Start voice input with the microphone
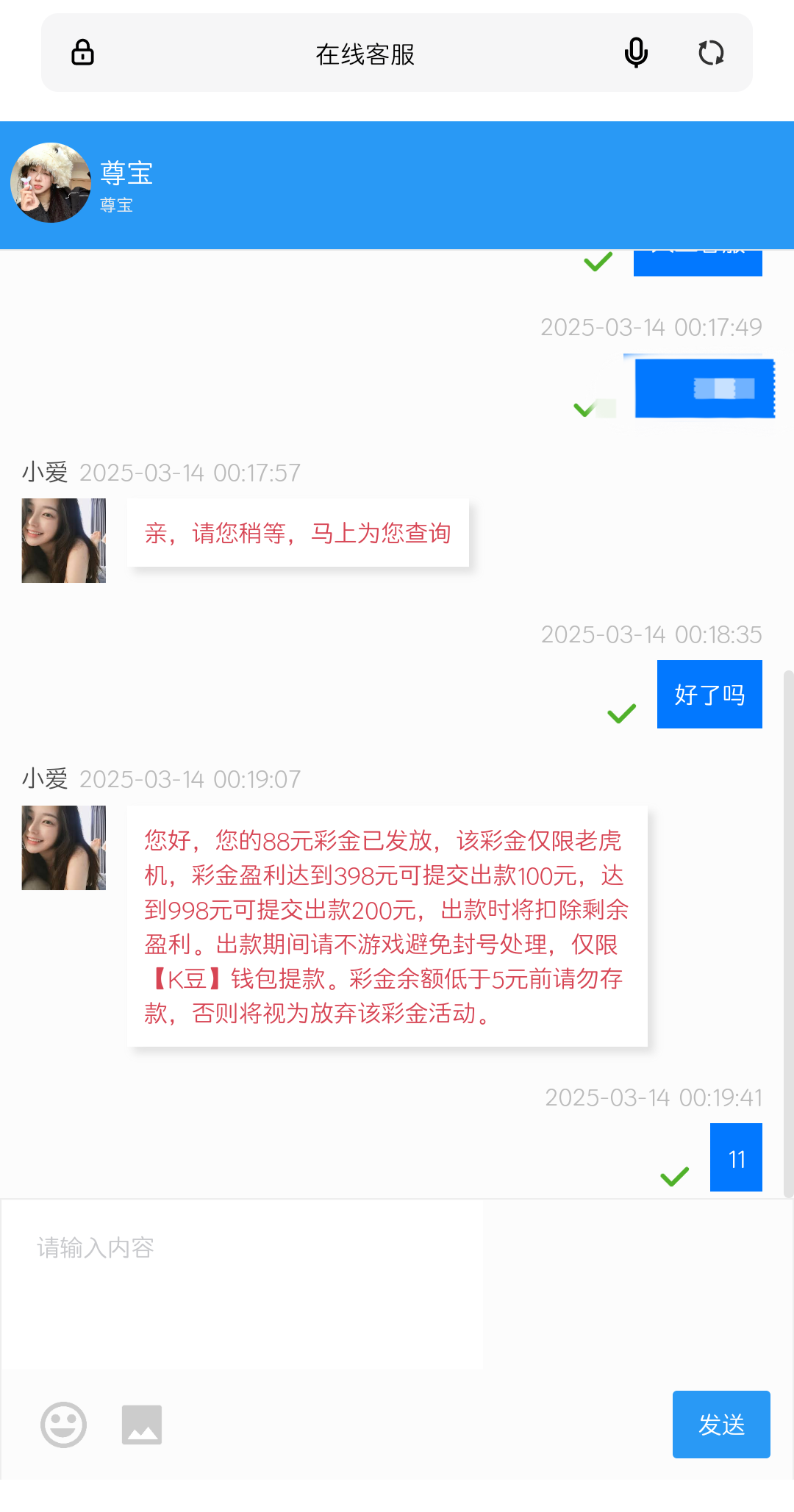 (636, 53)
